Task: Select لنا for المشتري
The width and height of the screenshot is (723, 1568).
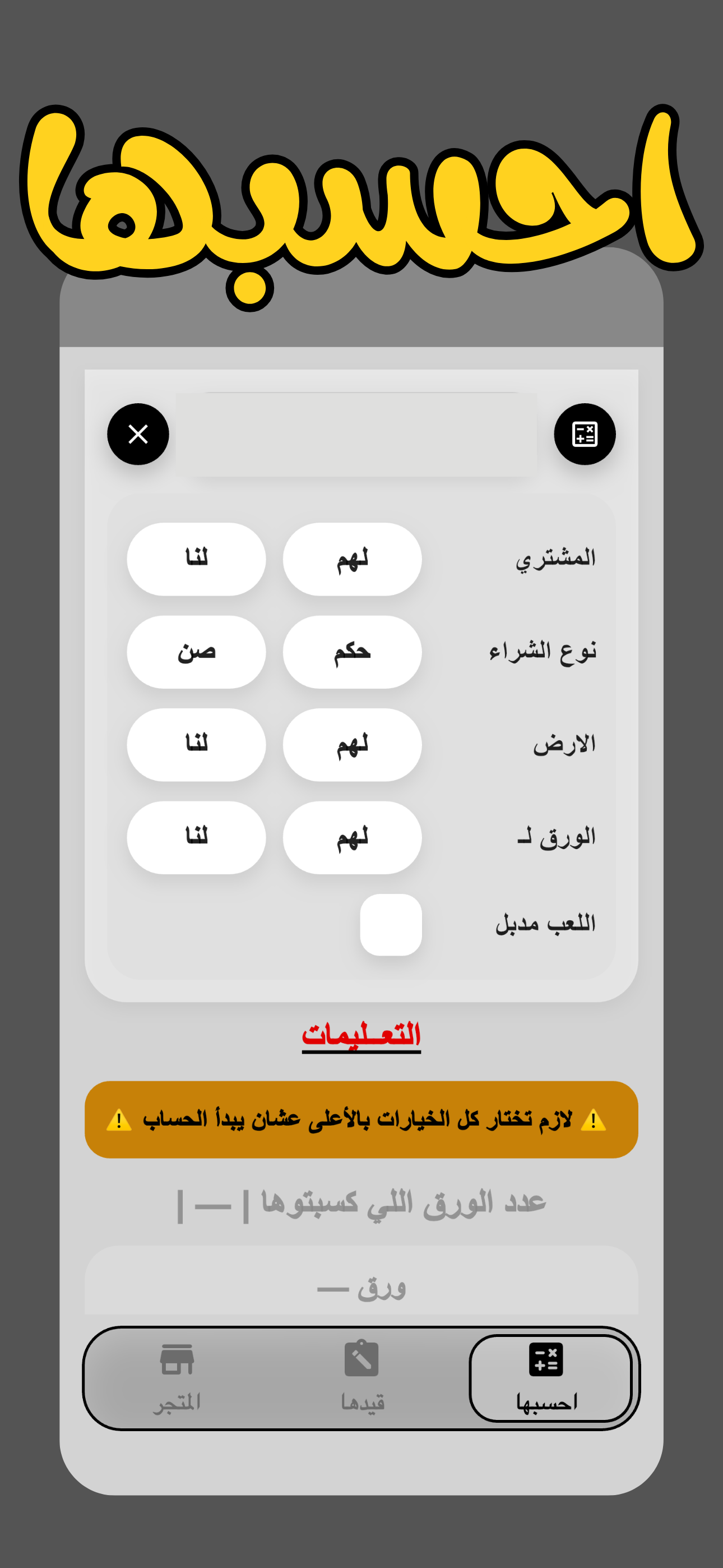Action: [197, 558]
